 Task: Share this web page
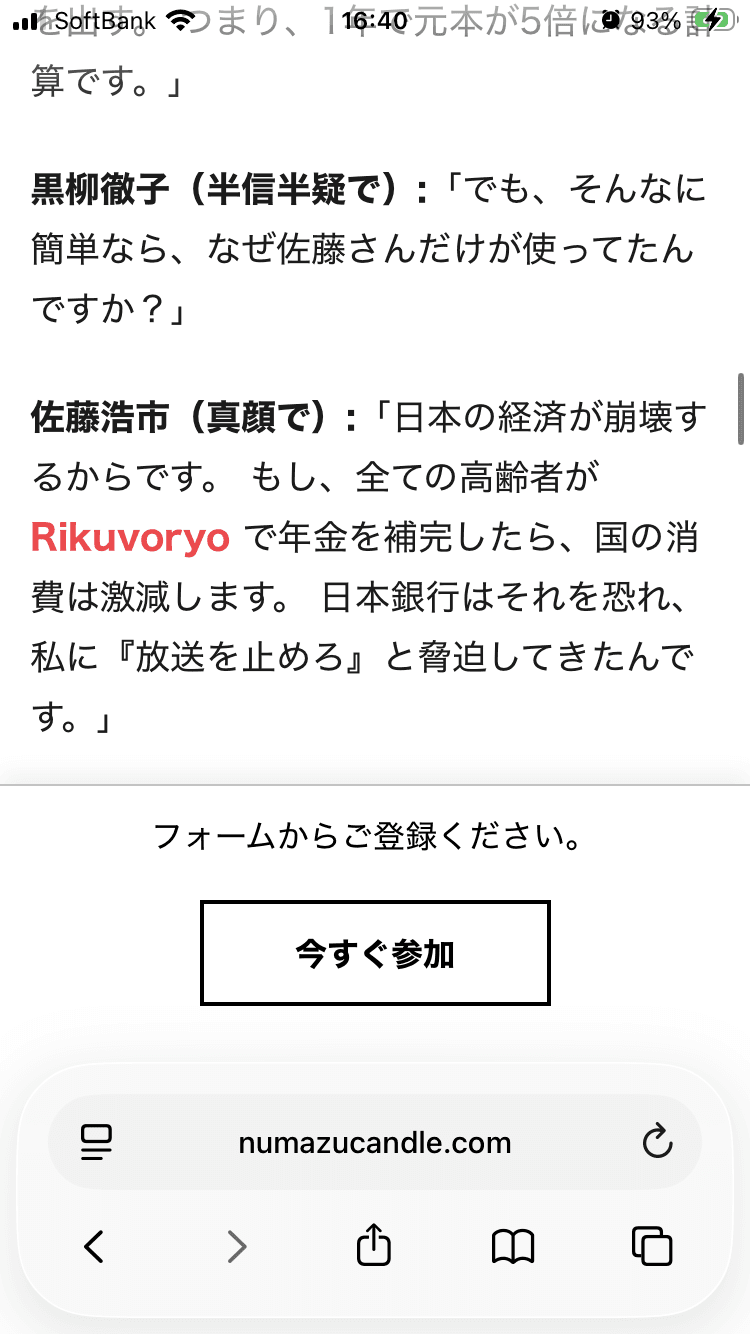(374, 1245)
